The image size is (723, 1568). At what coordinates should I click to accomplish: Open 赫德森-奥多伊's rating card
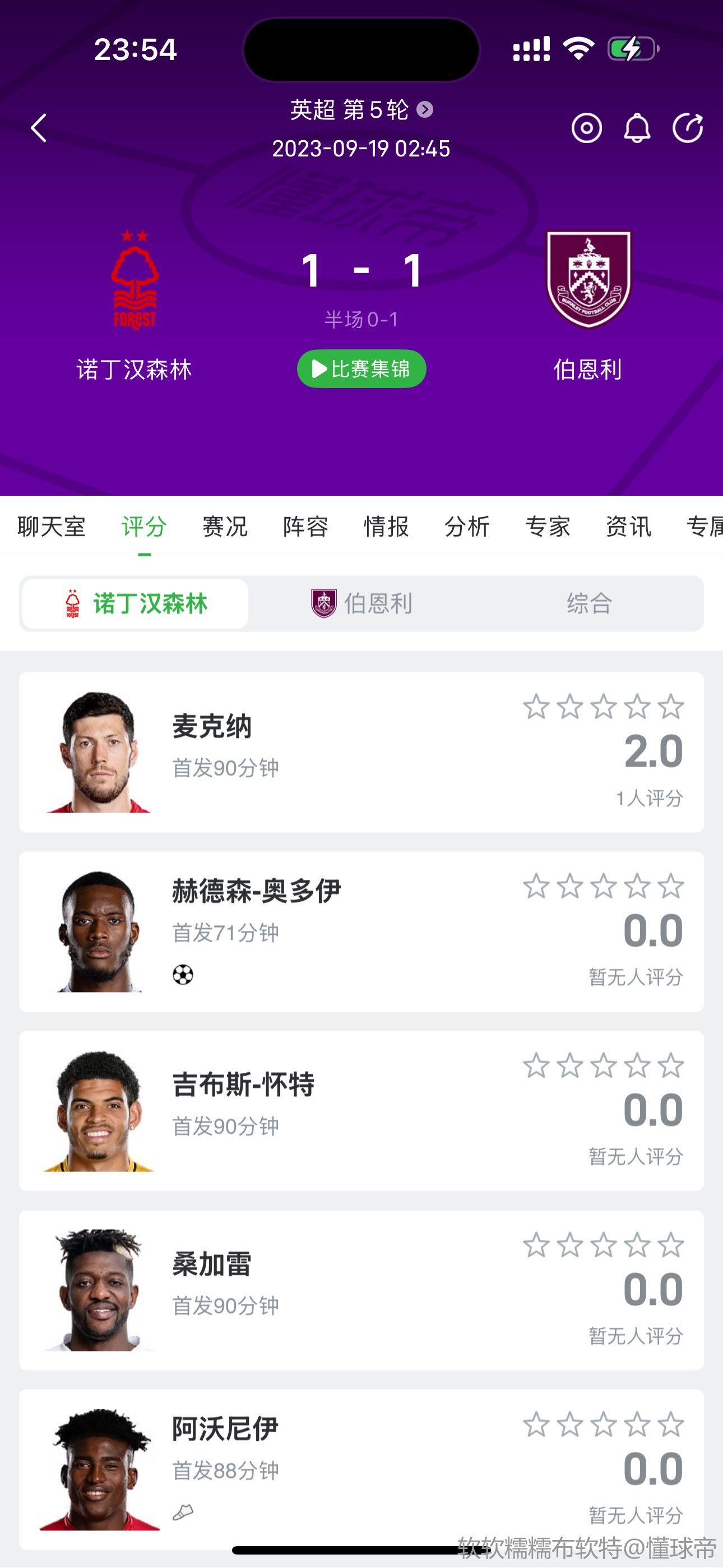361,931
